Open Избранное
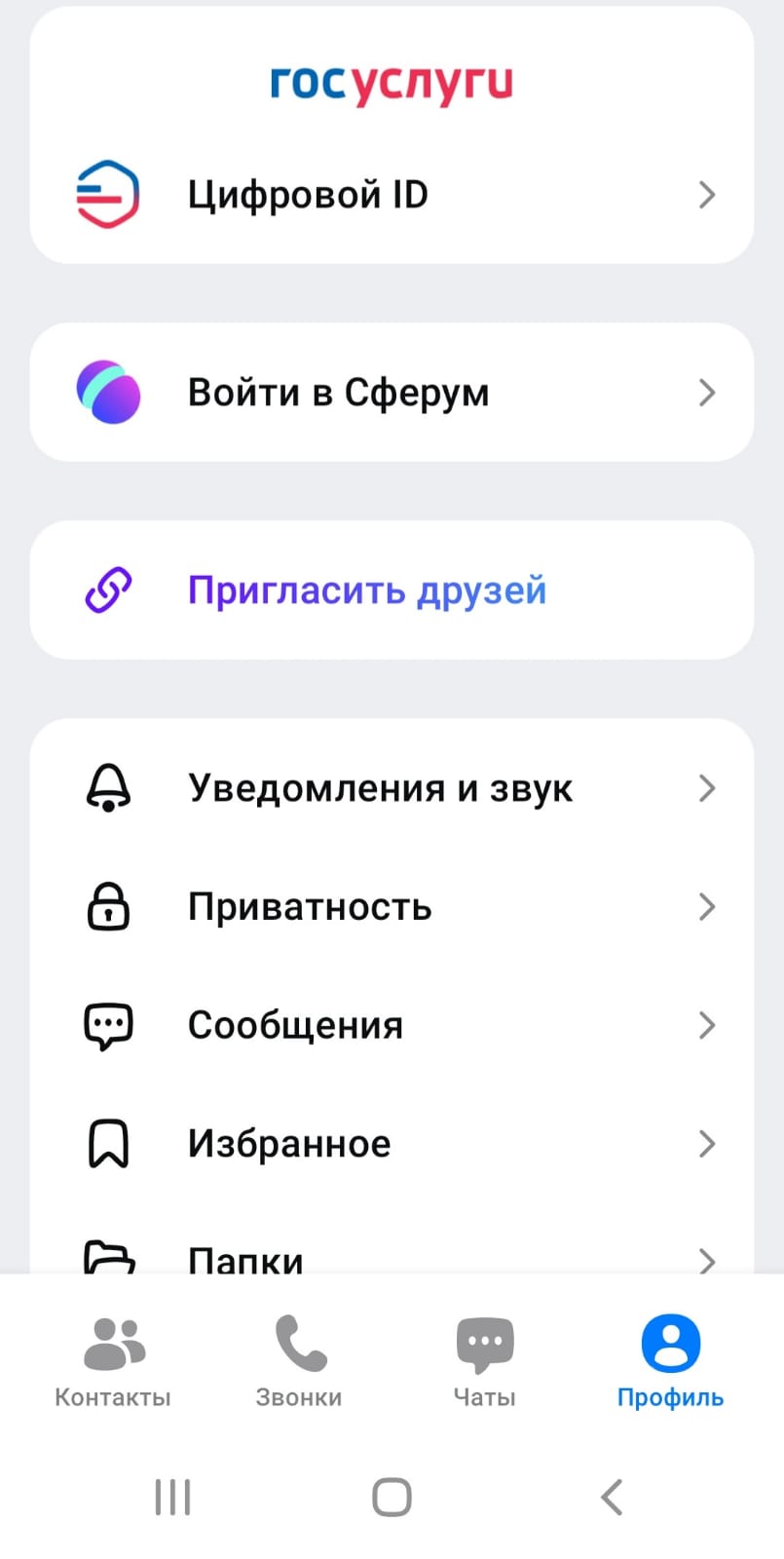This screenshot has width=784, height=1559. click(x=392, y=1144)
